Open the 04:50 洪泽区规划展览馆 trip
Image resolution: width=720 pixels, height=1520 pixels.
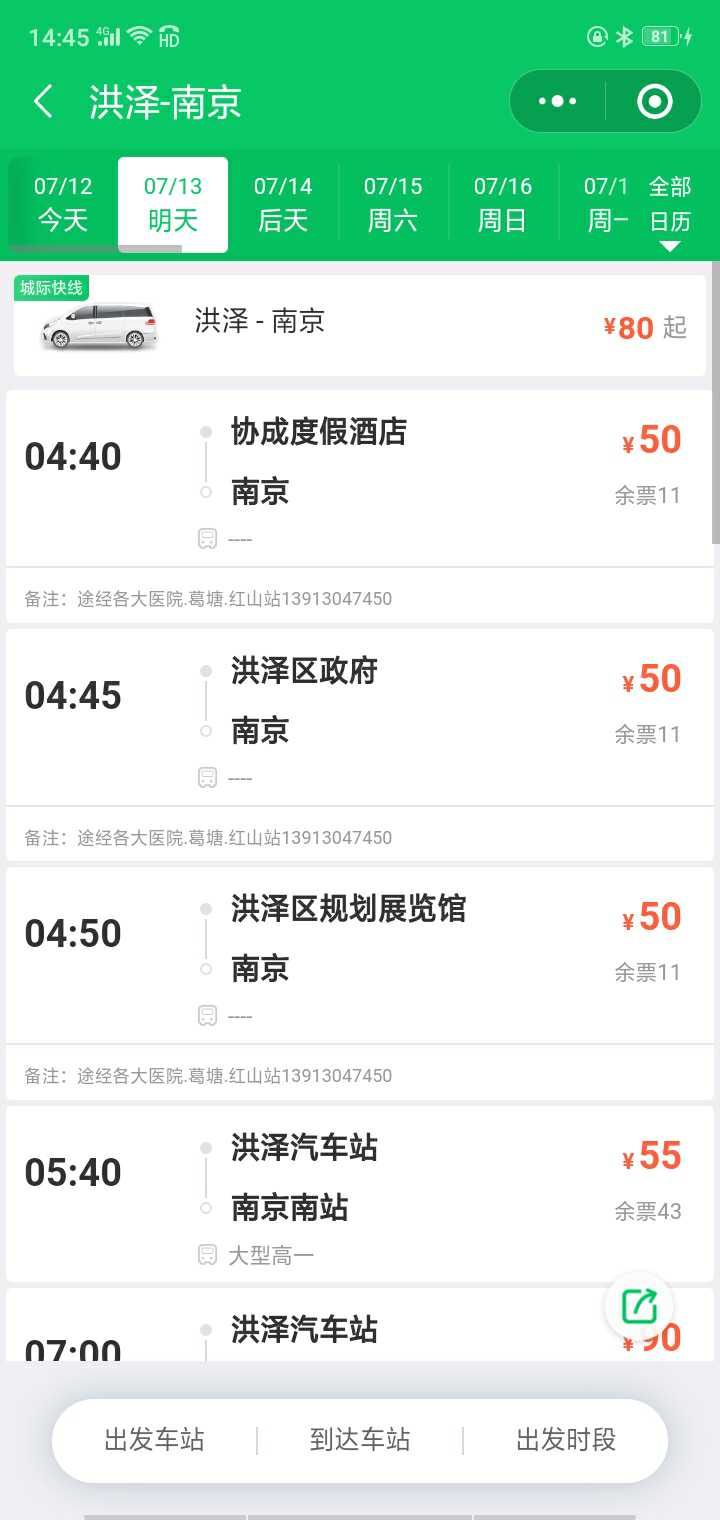point(360,983)
